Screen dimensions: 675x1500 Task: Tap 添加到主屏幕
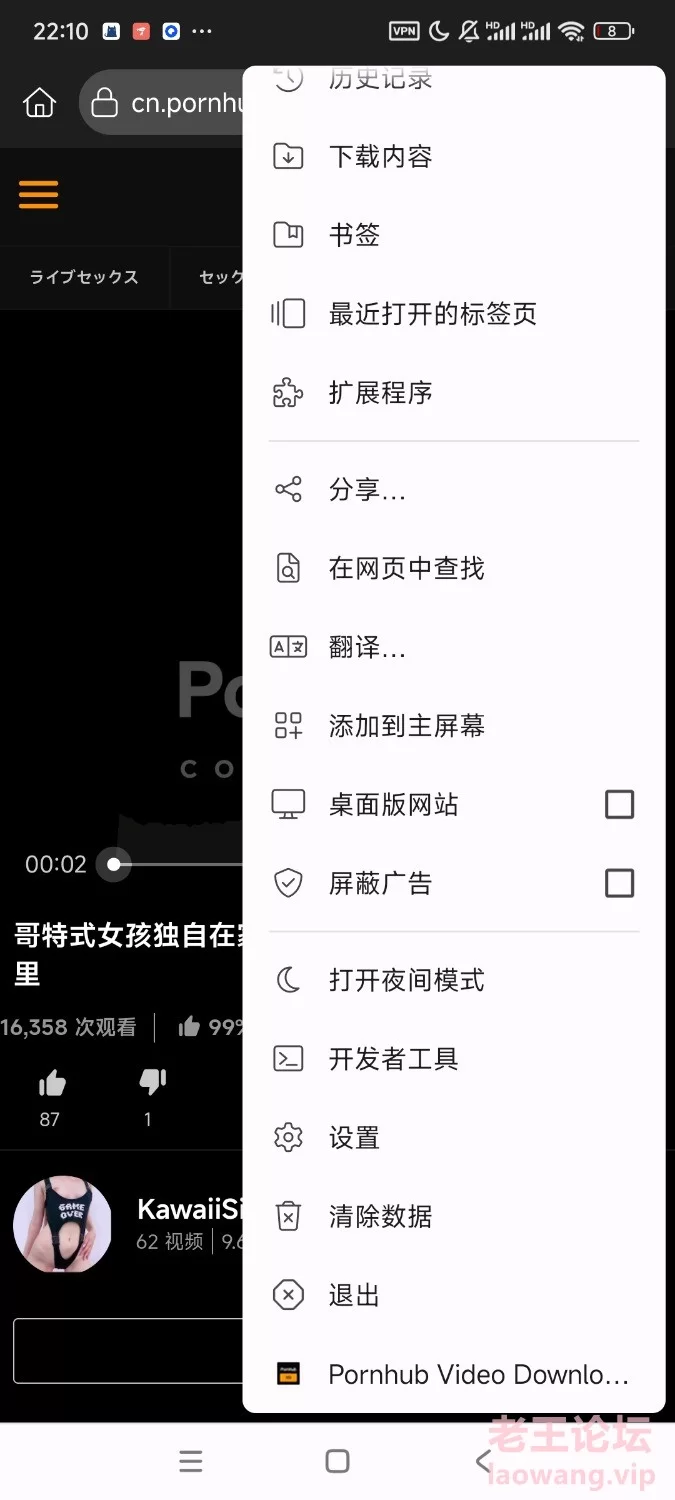point(454,726)
